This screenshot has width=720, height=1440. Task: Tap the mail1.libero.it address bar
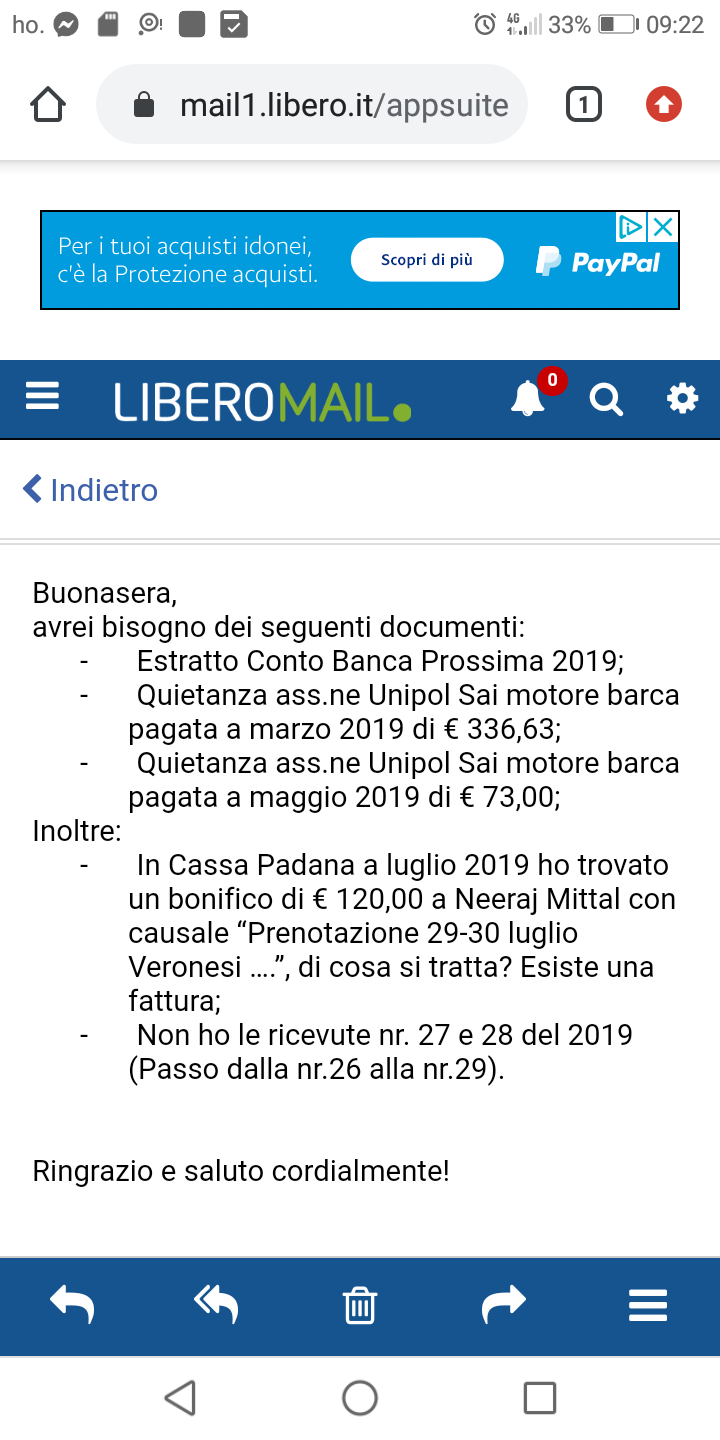(312, 105)
